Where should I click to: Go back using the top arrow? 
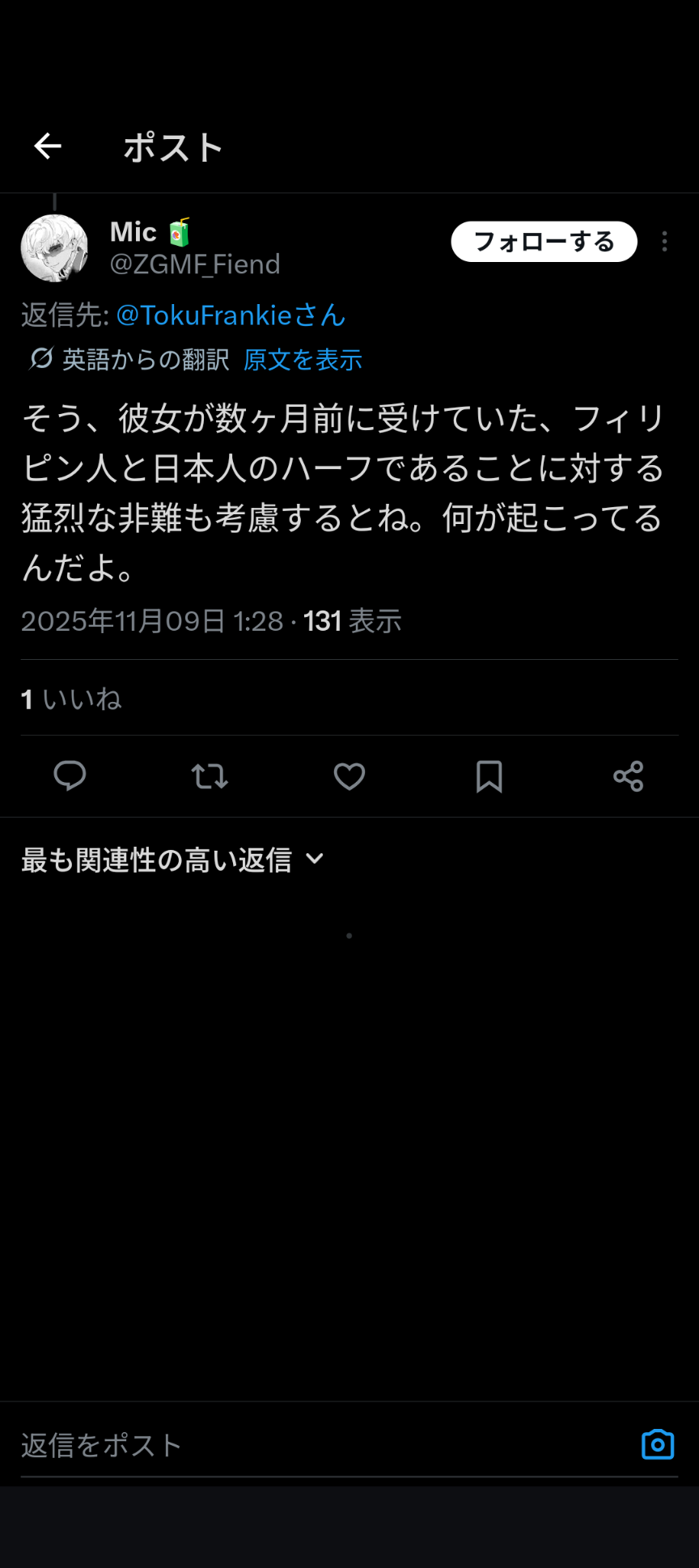tap(48, 146)
